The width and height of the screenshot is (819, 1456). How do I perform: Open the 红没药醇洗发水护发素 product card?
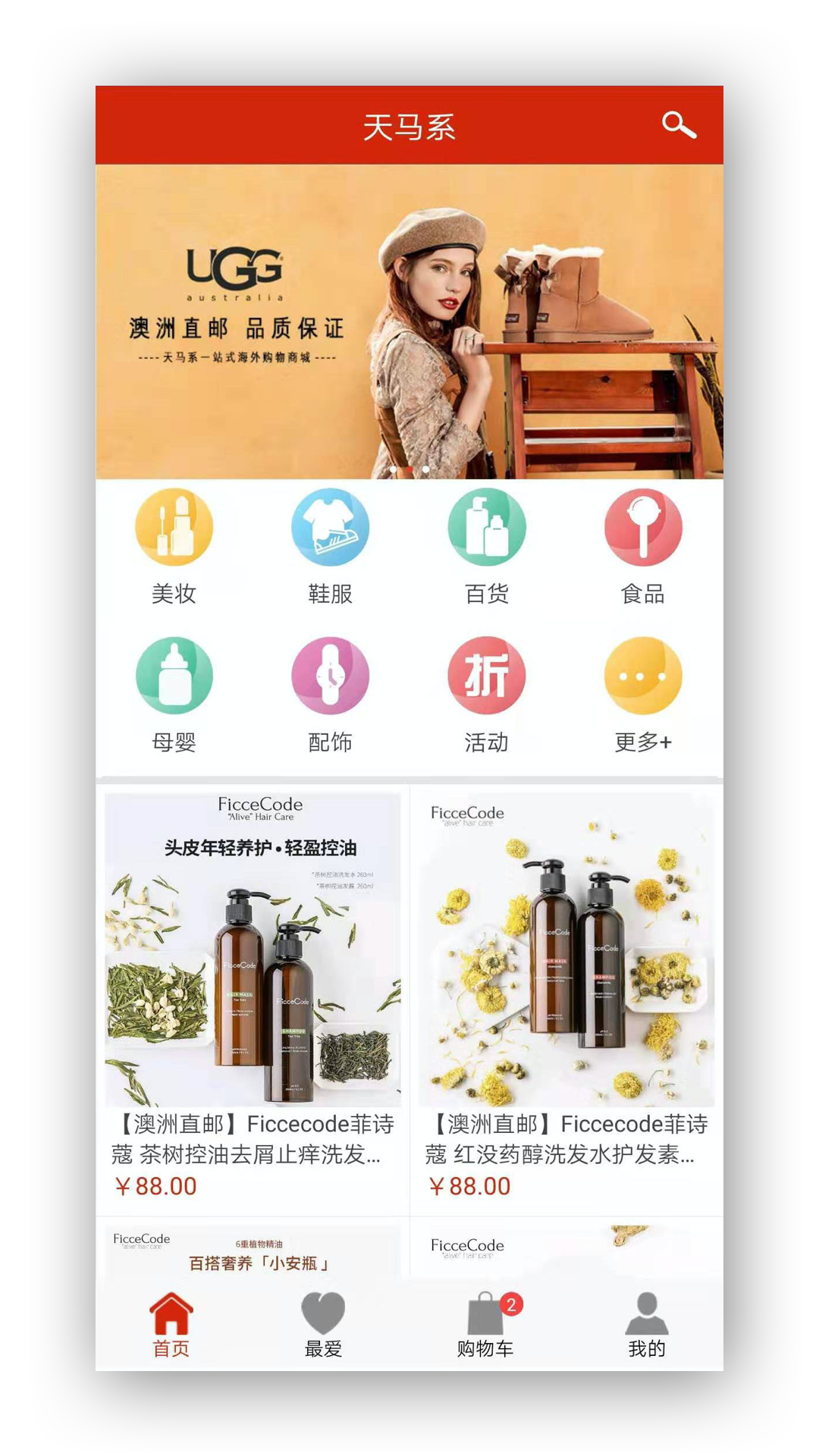(566, 993)
